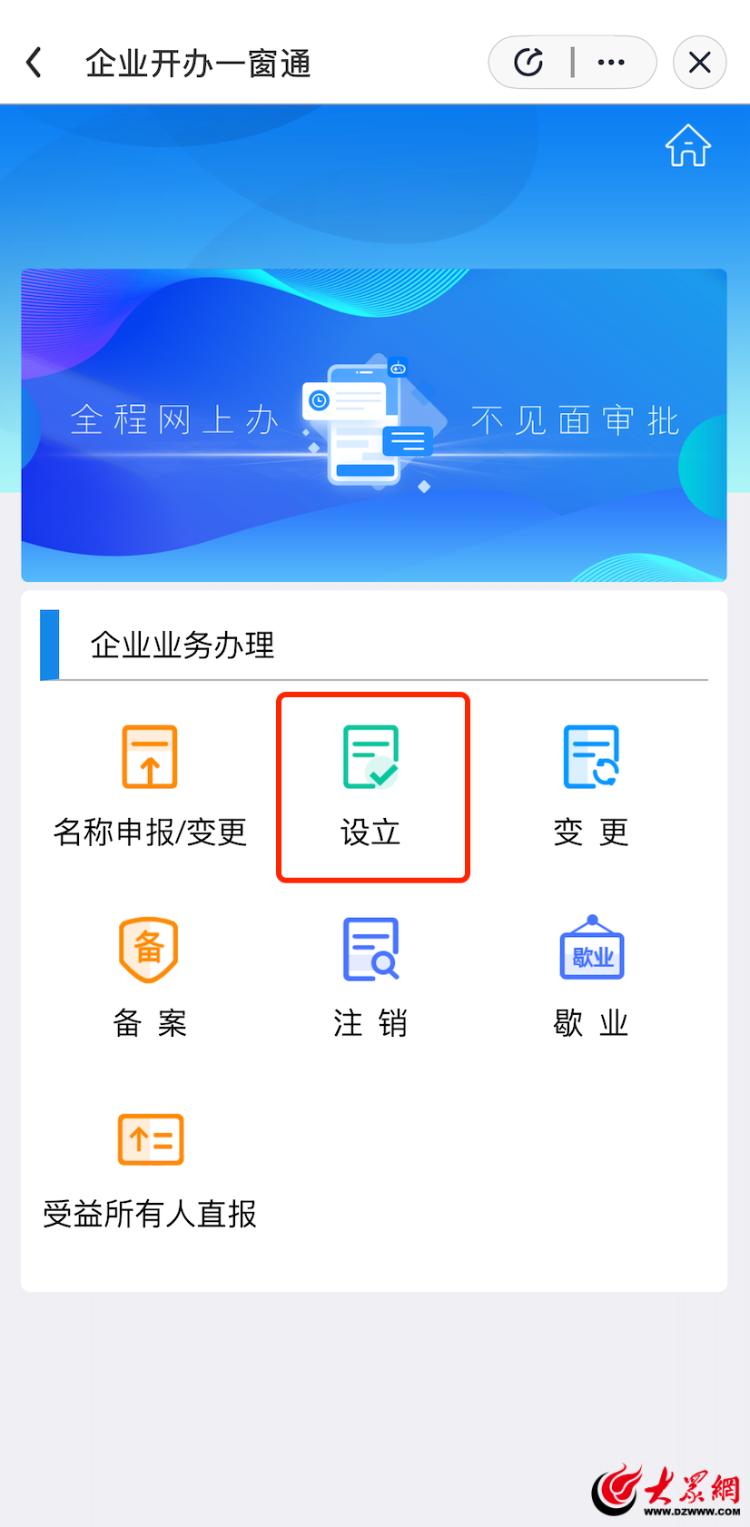Return to home via house icon
The height and width of the screenshot is (1527, 750).
688,147
